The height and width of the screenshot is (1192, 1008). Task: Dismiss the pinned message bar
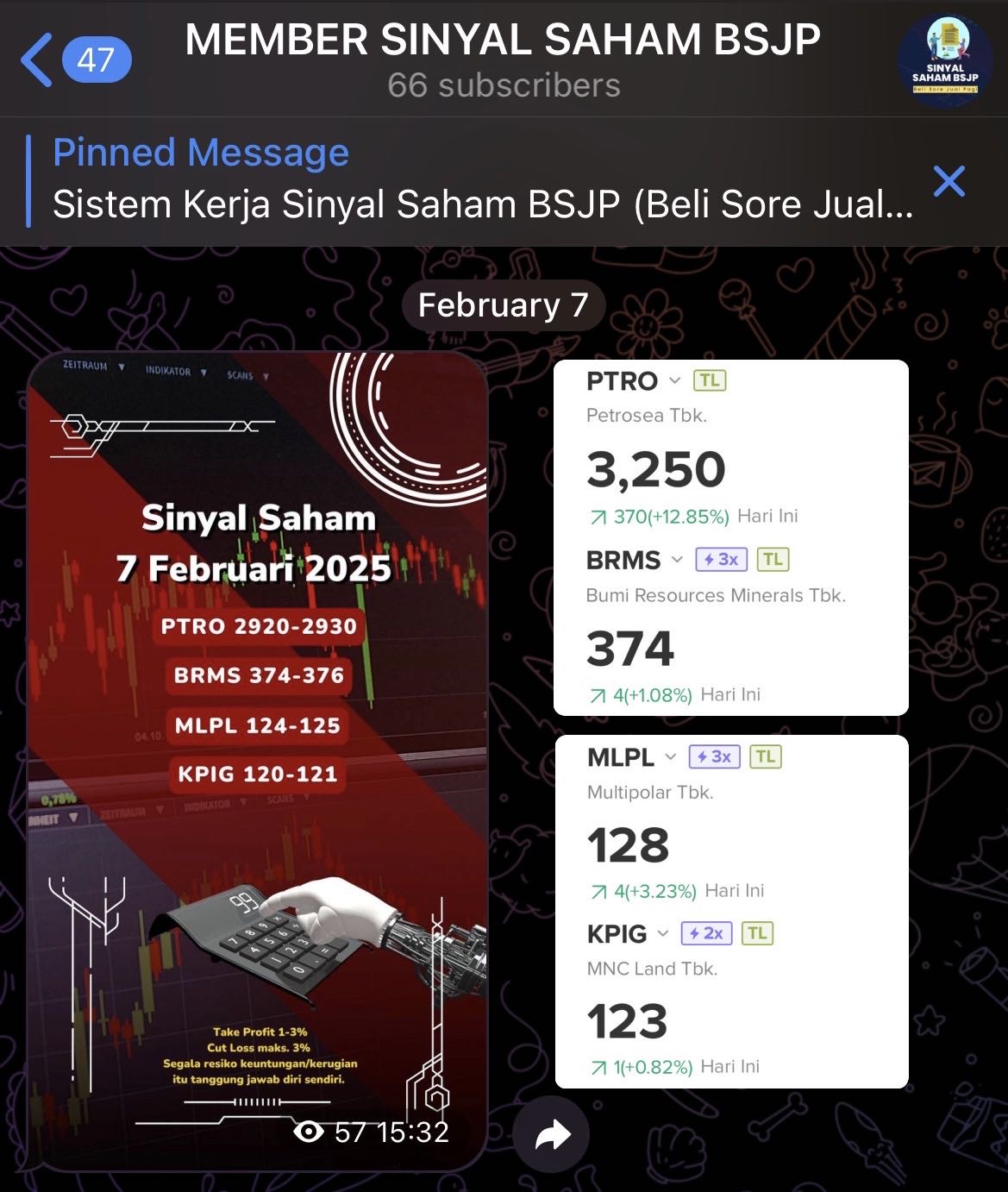click(949, 181)
